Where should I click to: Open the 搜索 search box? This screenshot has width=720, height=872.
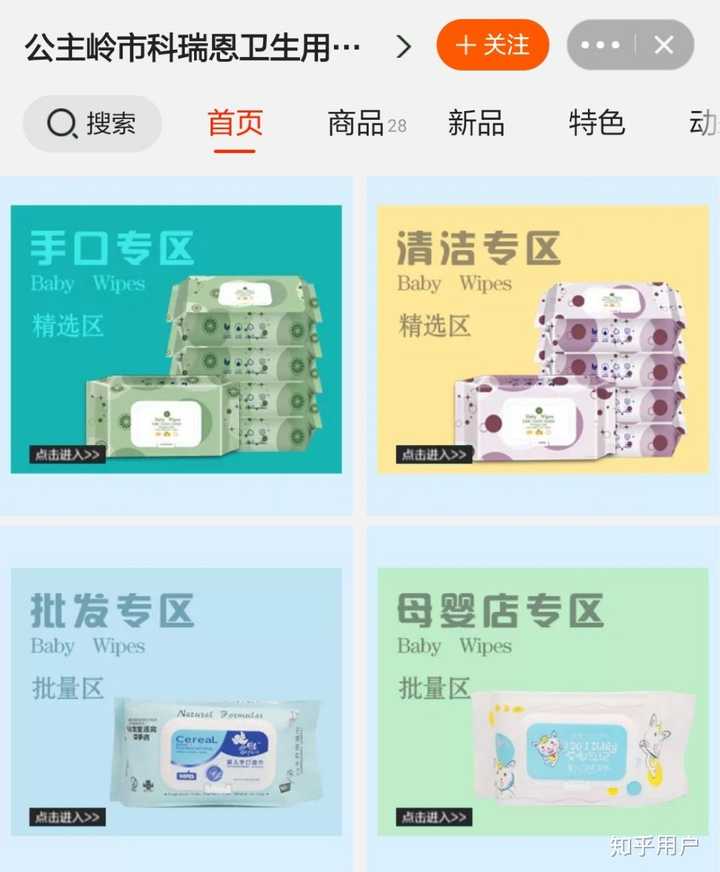(92, 124)
